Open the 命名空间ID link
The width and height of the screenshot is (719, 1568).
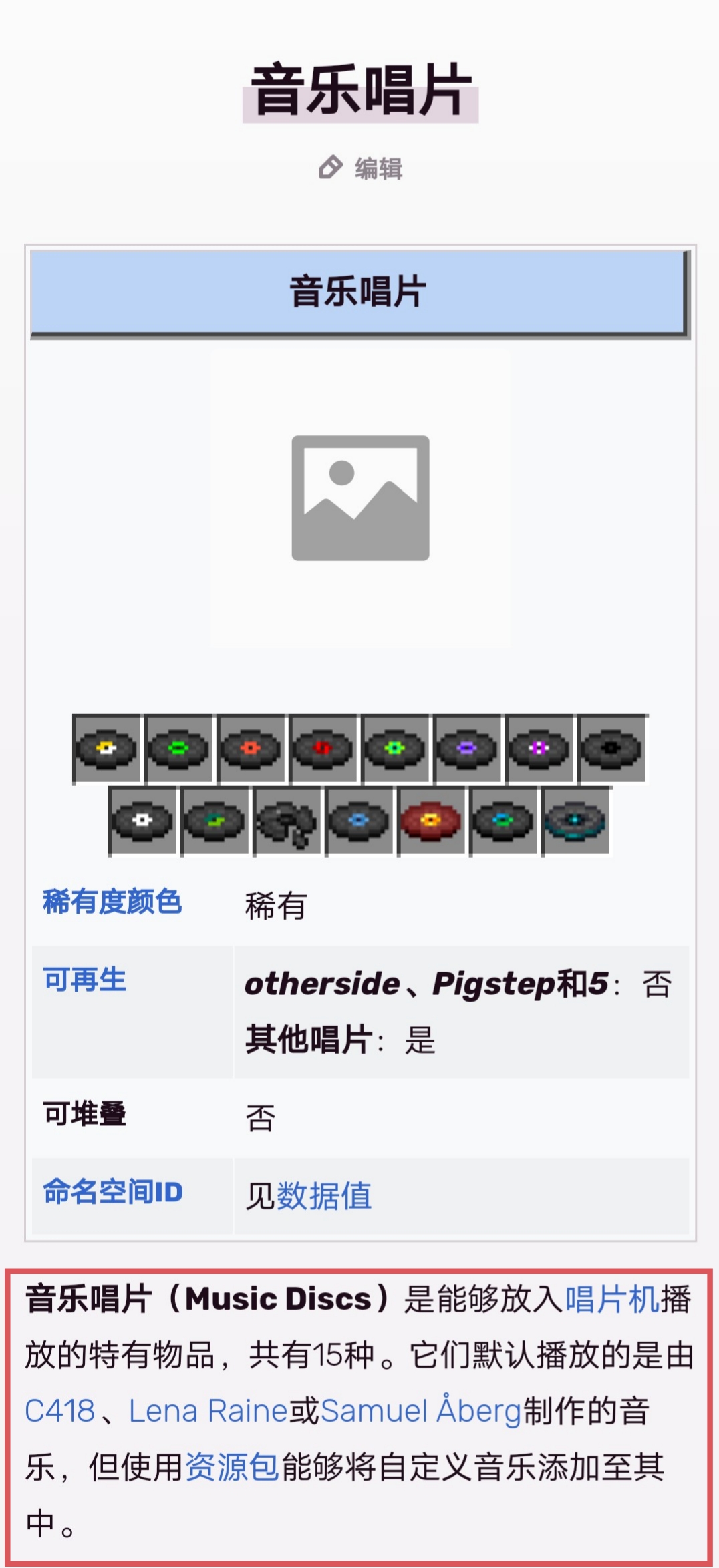[x=113, y=1192]
